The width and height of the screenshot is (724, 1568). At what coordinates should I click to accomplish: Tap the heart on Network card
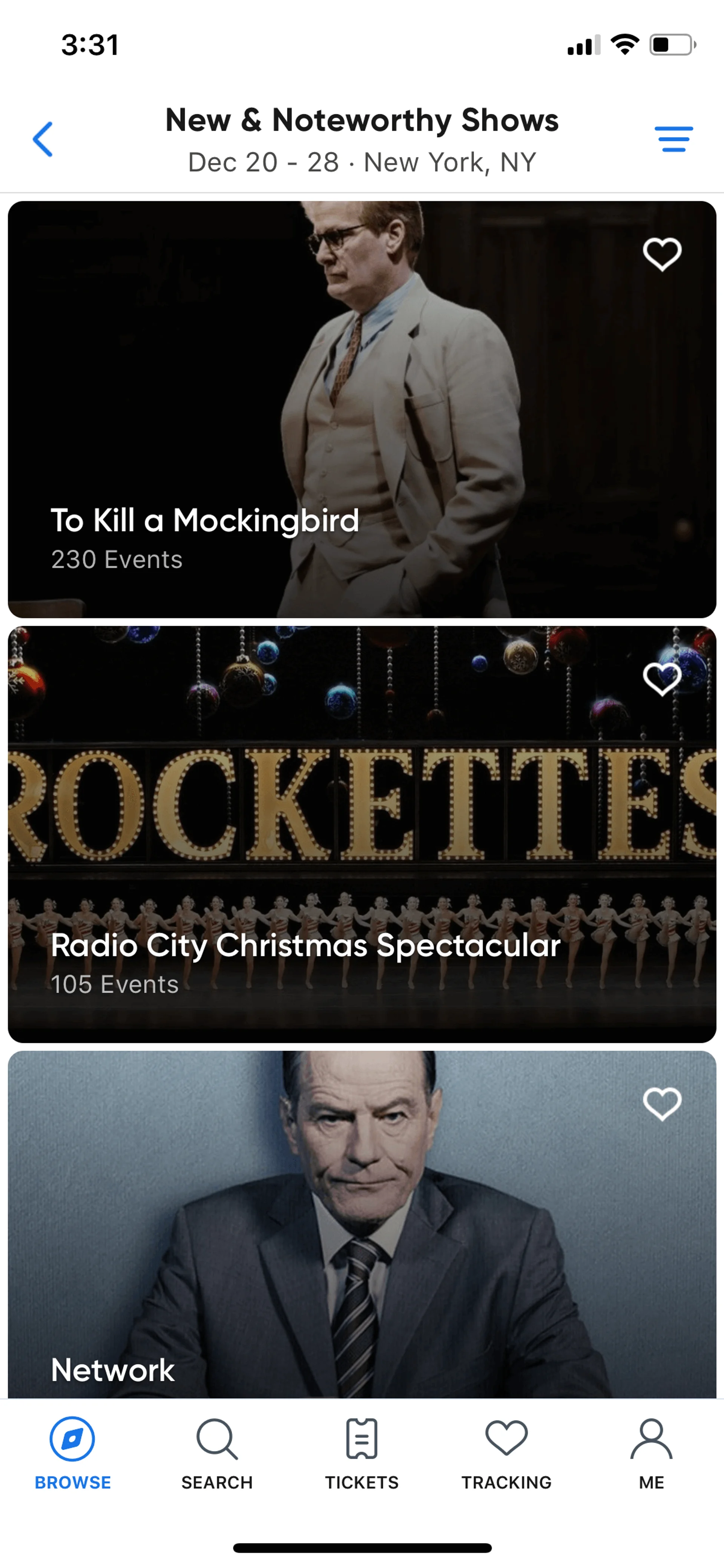pos(662,1104)
